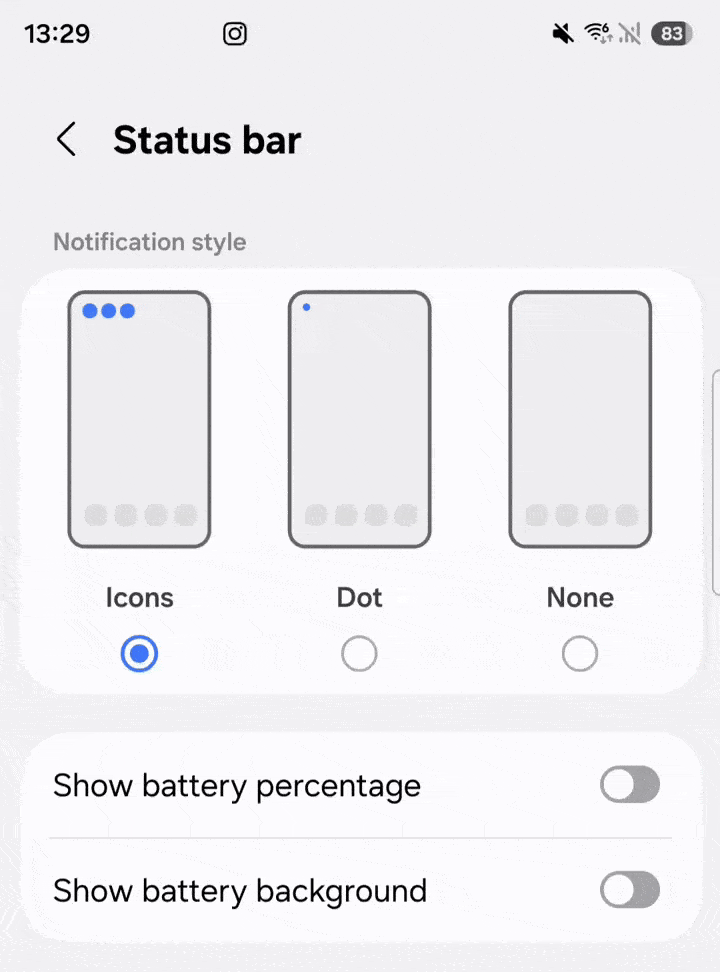
Task: Tap the Icons label under first preview
Action: coord(139,597)
